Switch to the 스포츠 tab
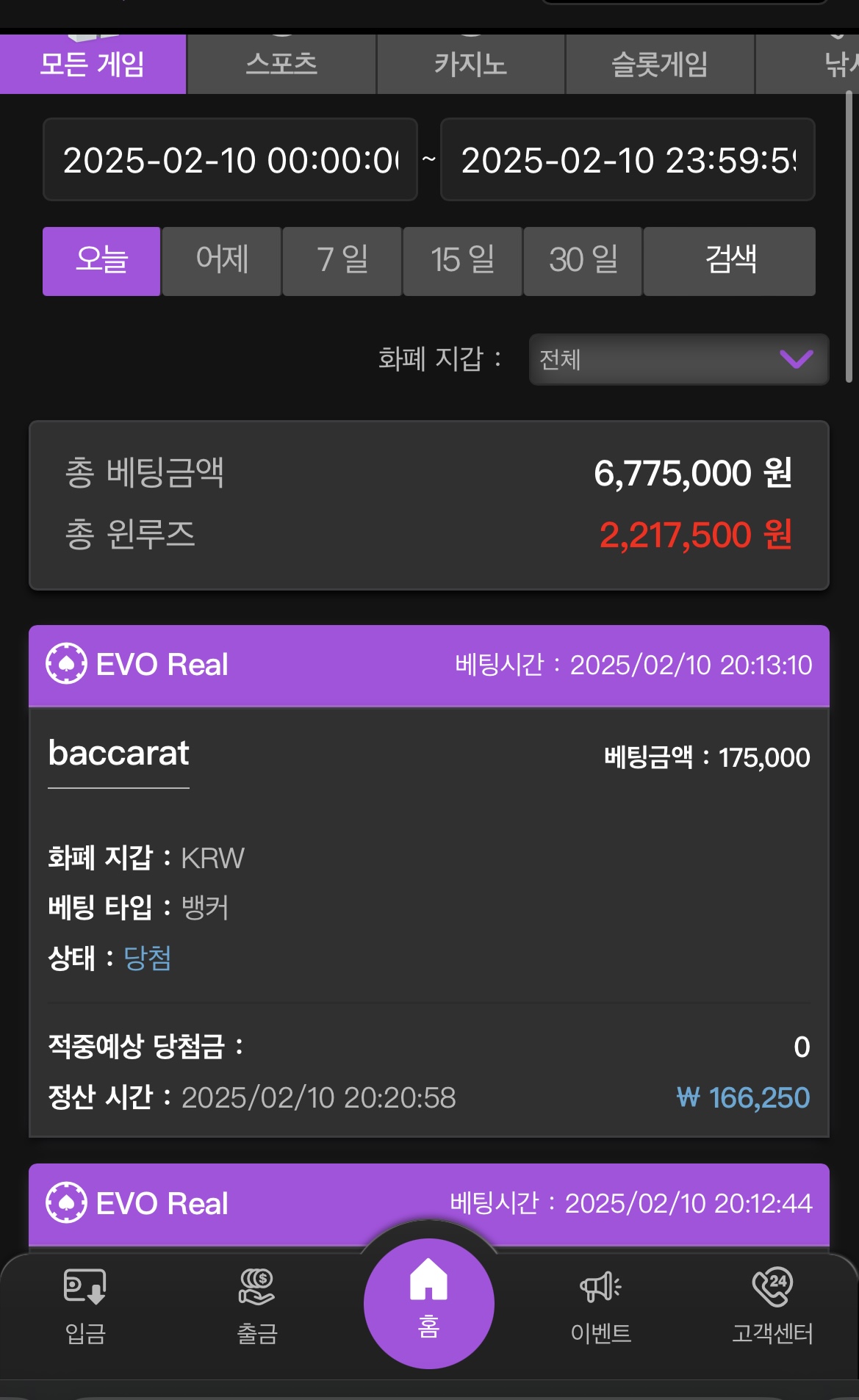This screenshot has width=859, height=1400. [x=281, y=64]
